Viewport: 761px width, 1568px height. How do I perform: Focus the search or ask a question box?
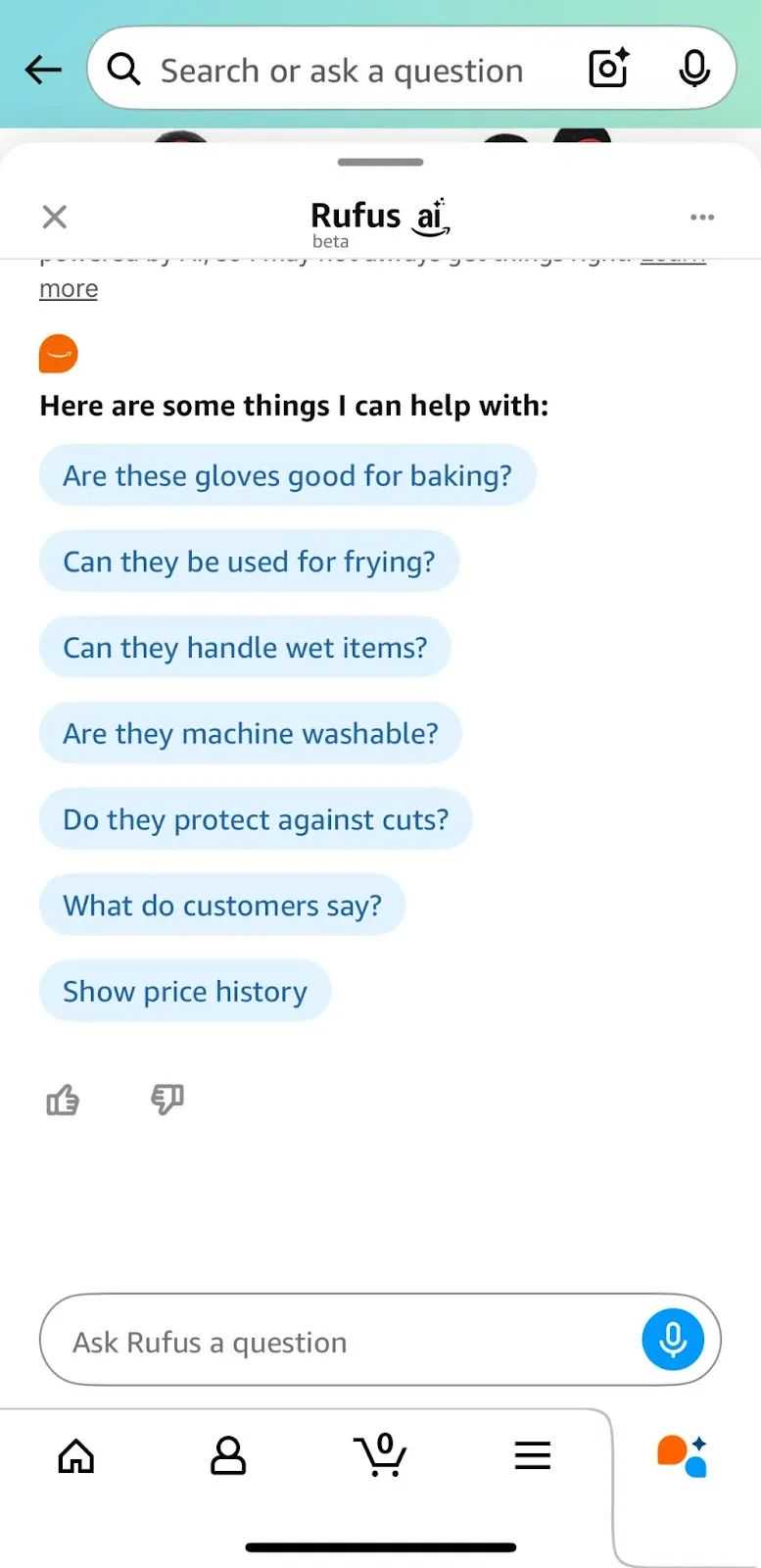343,71
